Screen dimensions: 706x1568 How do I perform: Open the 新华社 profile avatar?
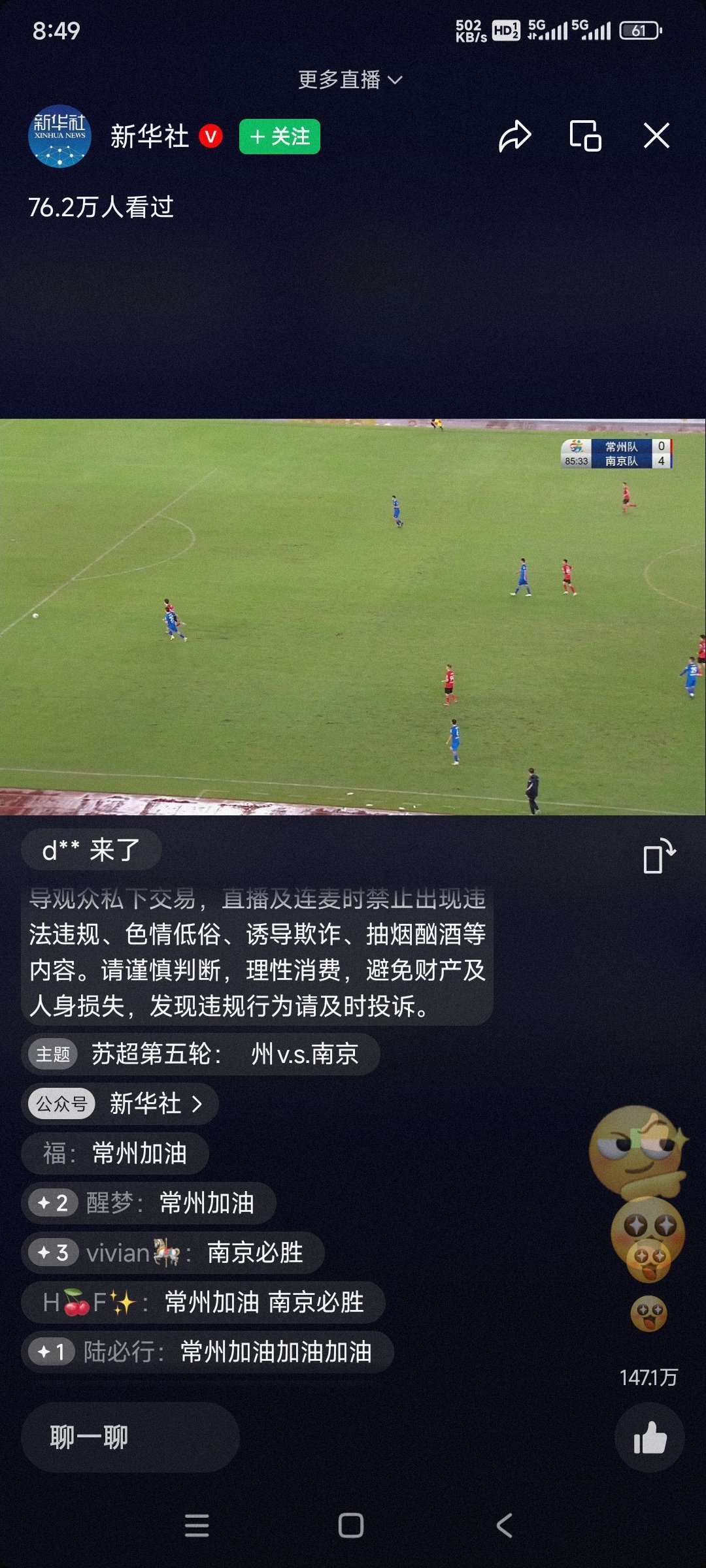[59, 137]
